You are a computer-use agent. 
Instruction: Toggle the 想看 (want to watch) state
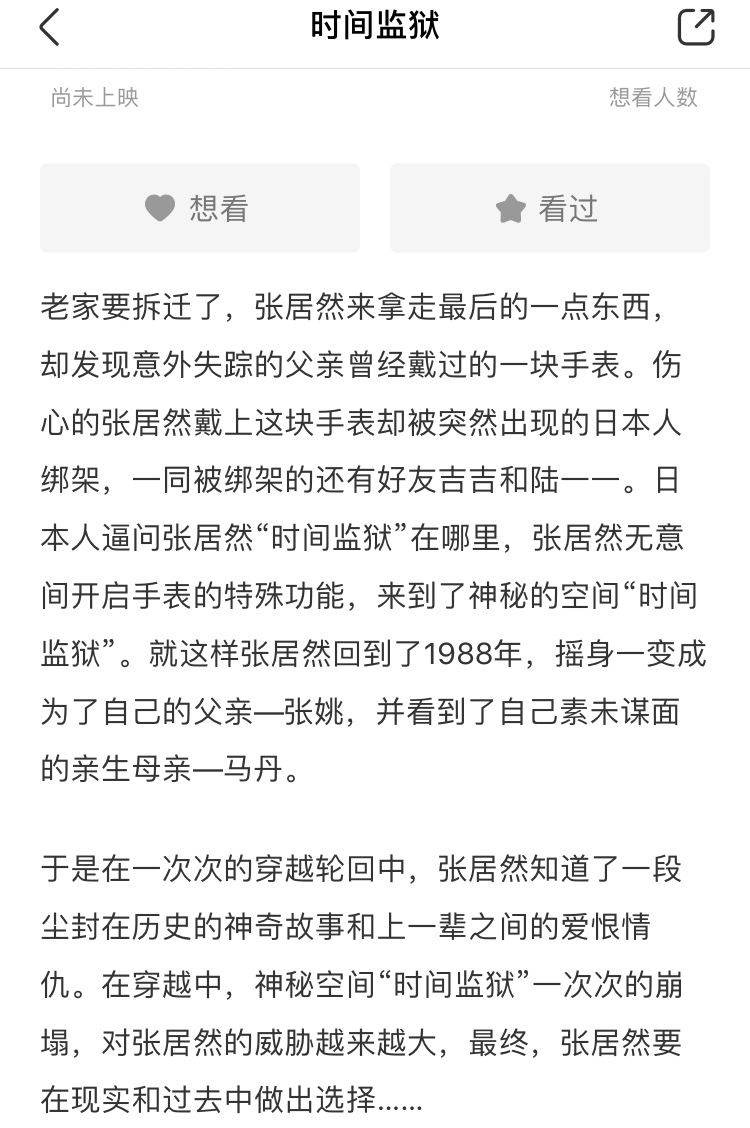point(200,207)
